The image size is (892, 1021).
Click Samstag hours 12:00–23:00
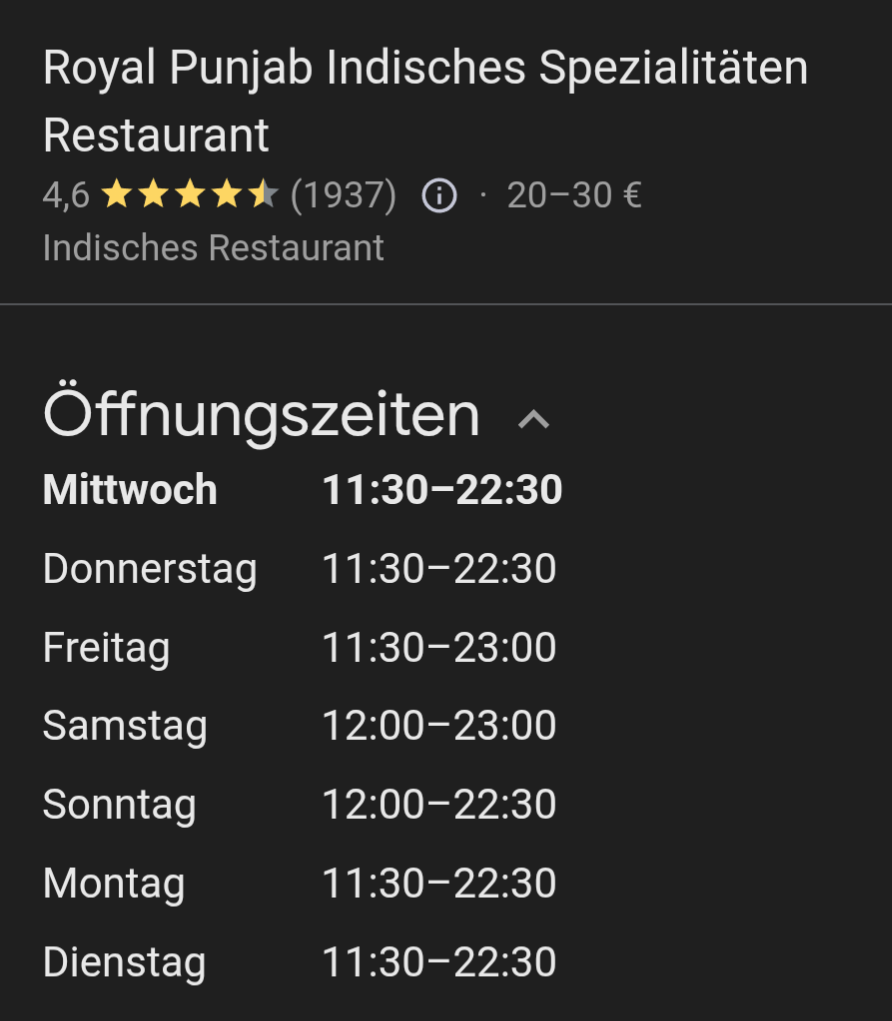click(441, 725)
